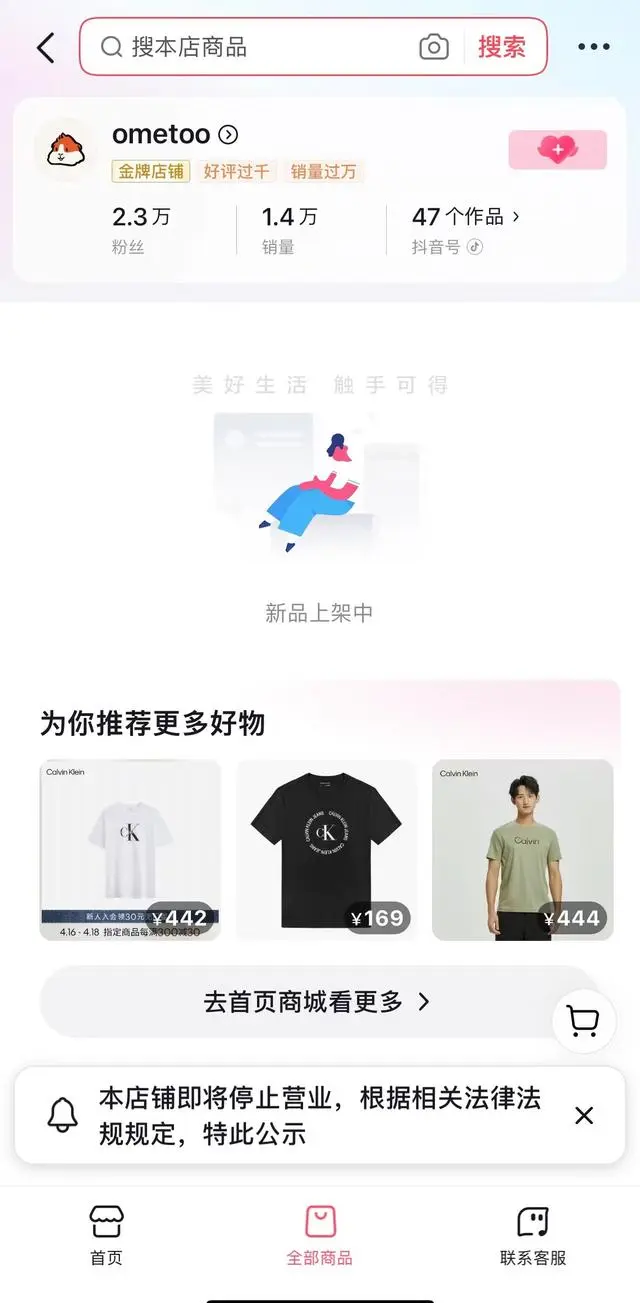640x1303 pixels.
Task: Tap 去首页商城看更多
Action: 318,1001
